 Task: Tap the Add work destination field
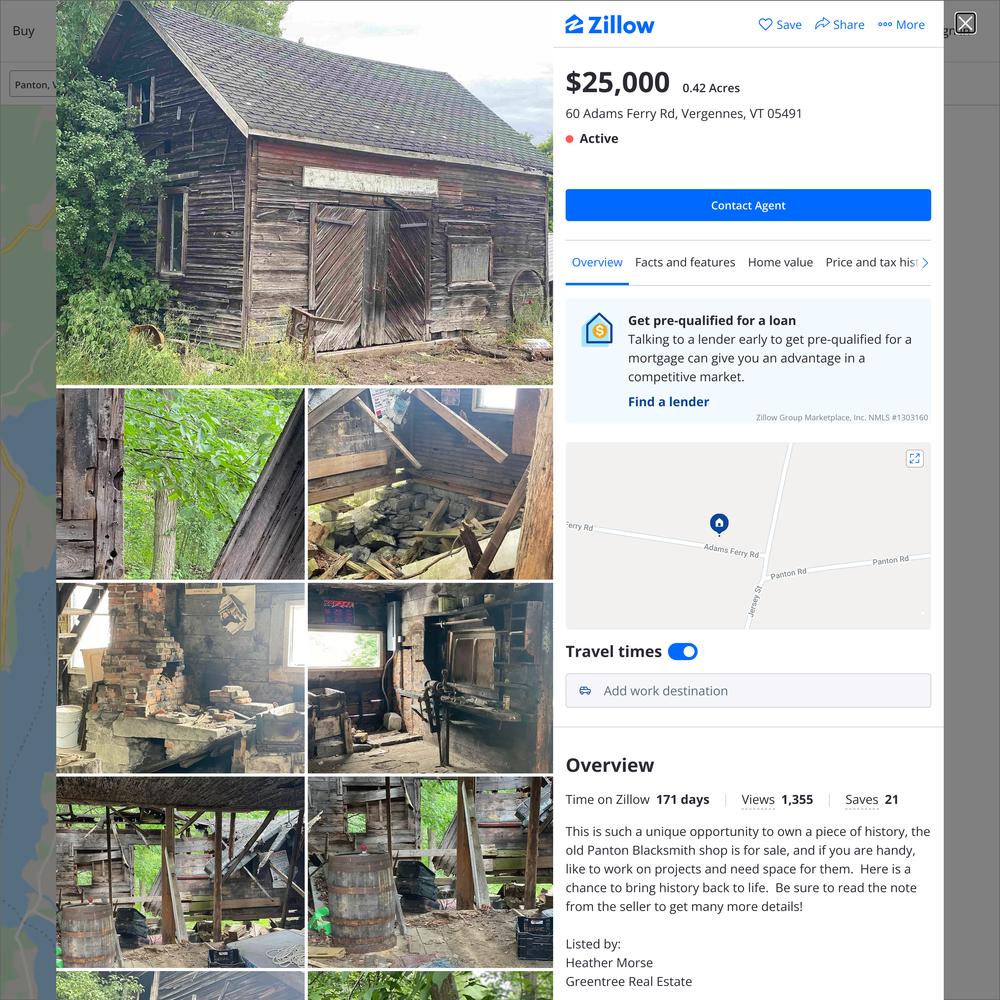pyautogui.click(x=748, y=691)
